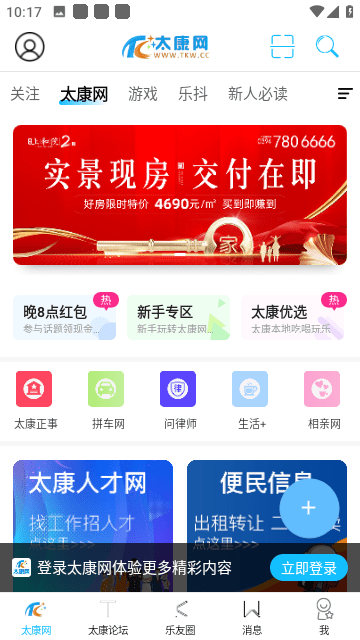This screenshot has height=640, width=360.
Task: Open the user profile avatar icon
Action: (30, 47)
